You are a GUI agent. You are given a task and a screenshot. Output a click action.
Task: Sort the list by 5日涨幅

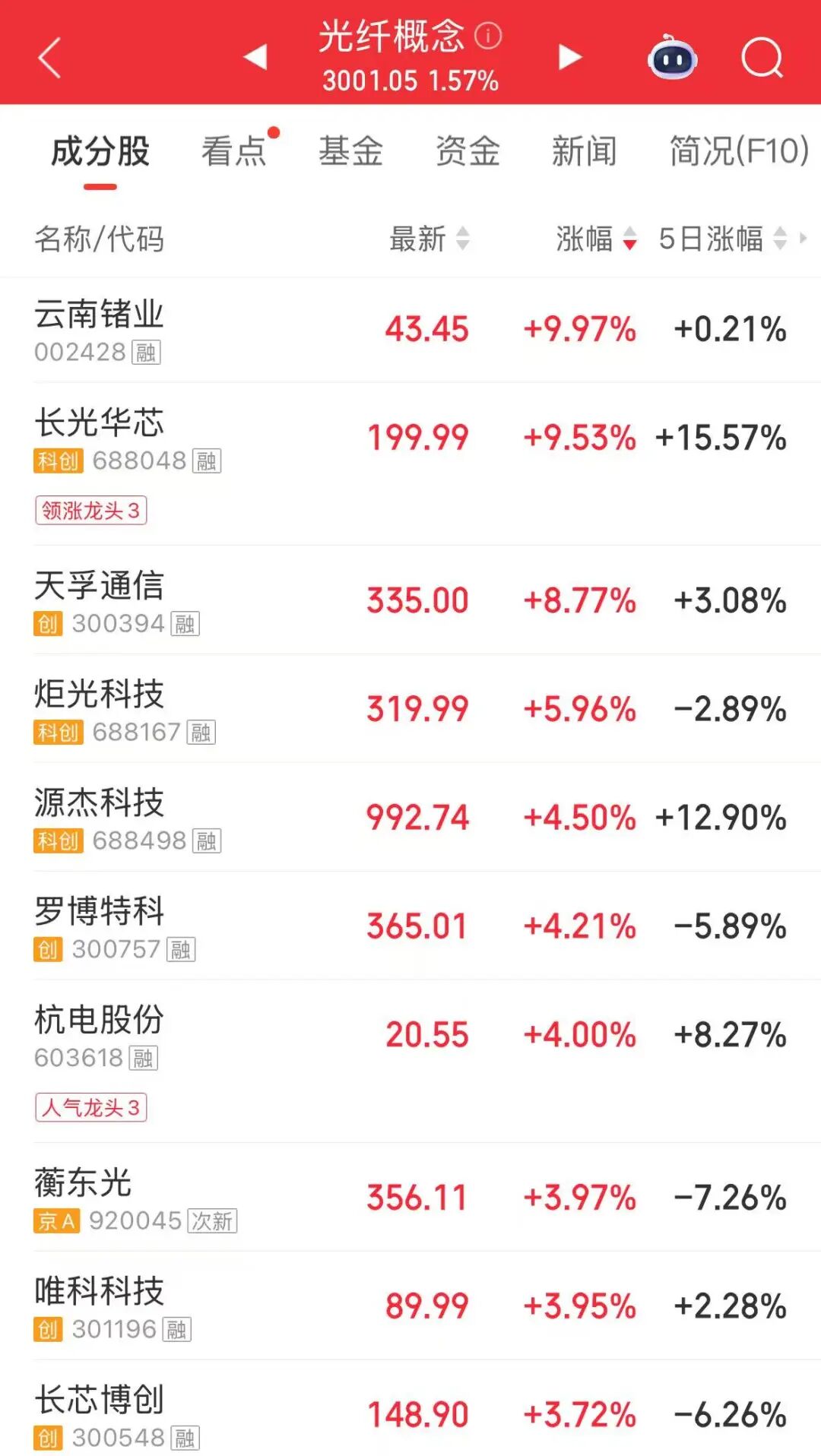pos(722,239)
